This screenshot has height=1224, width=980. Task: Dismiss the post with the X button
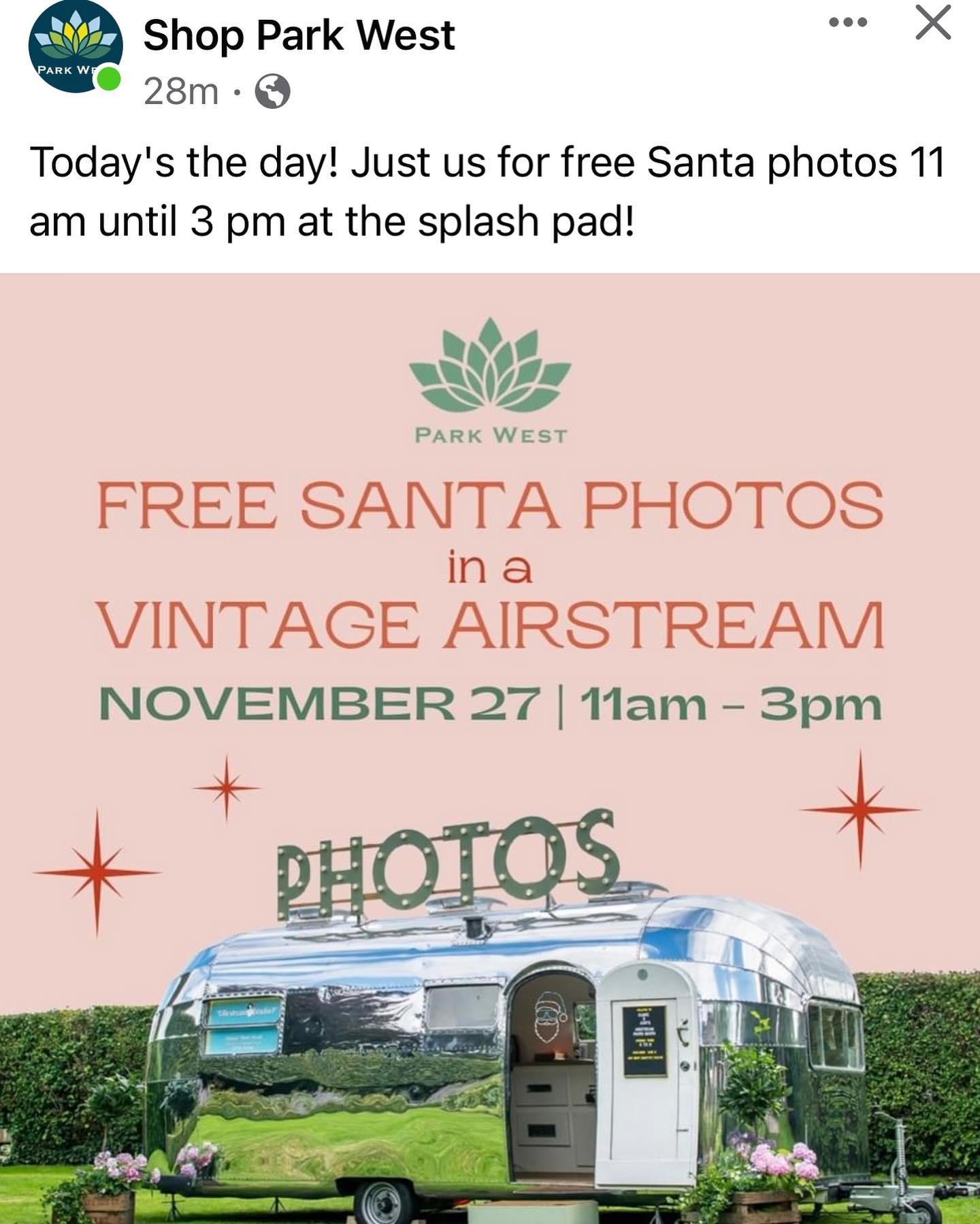(933, 23)
